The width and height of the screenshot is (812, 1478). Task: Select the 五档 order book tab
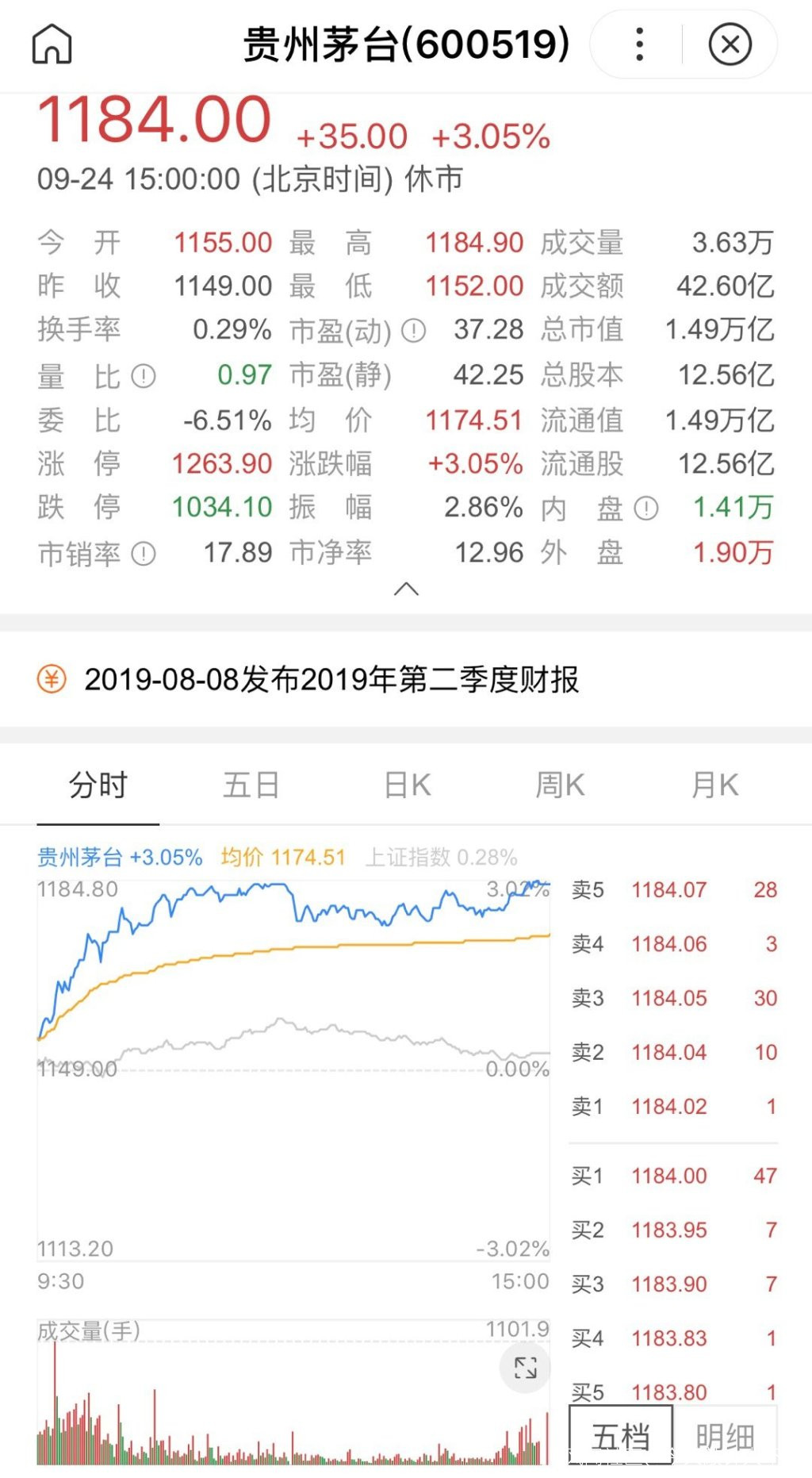(x=621, y=1436)
